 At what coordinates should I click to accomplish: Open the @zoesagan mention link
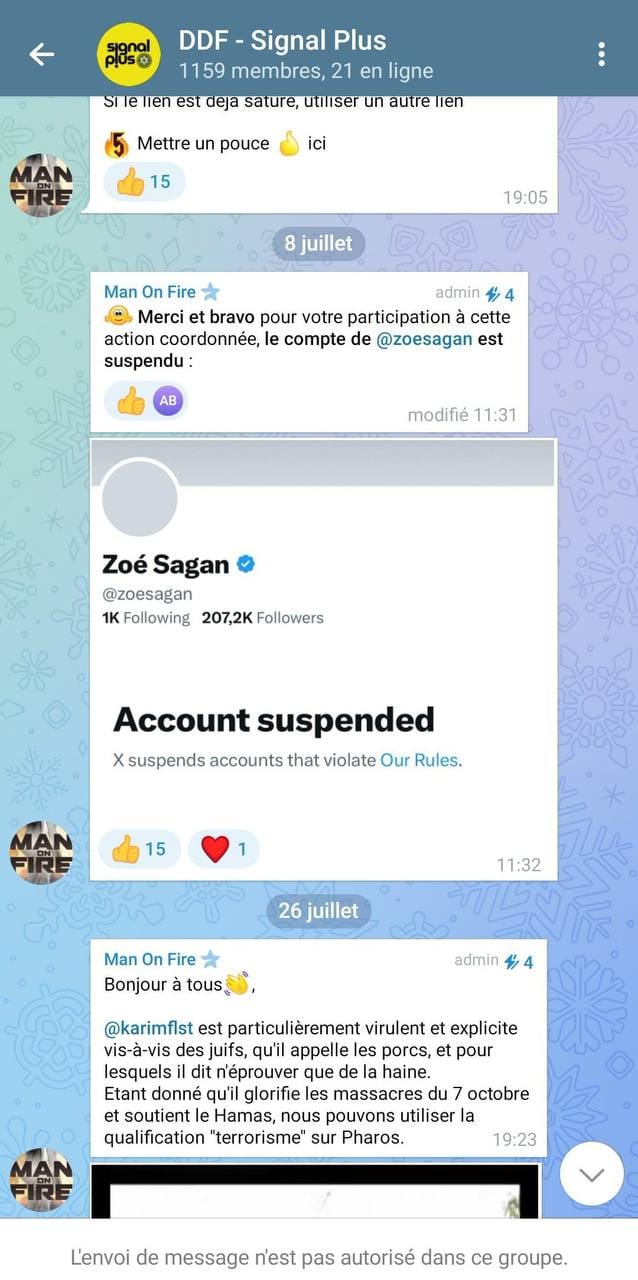(424, 339)
